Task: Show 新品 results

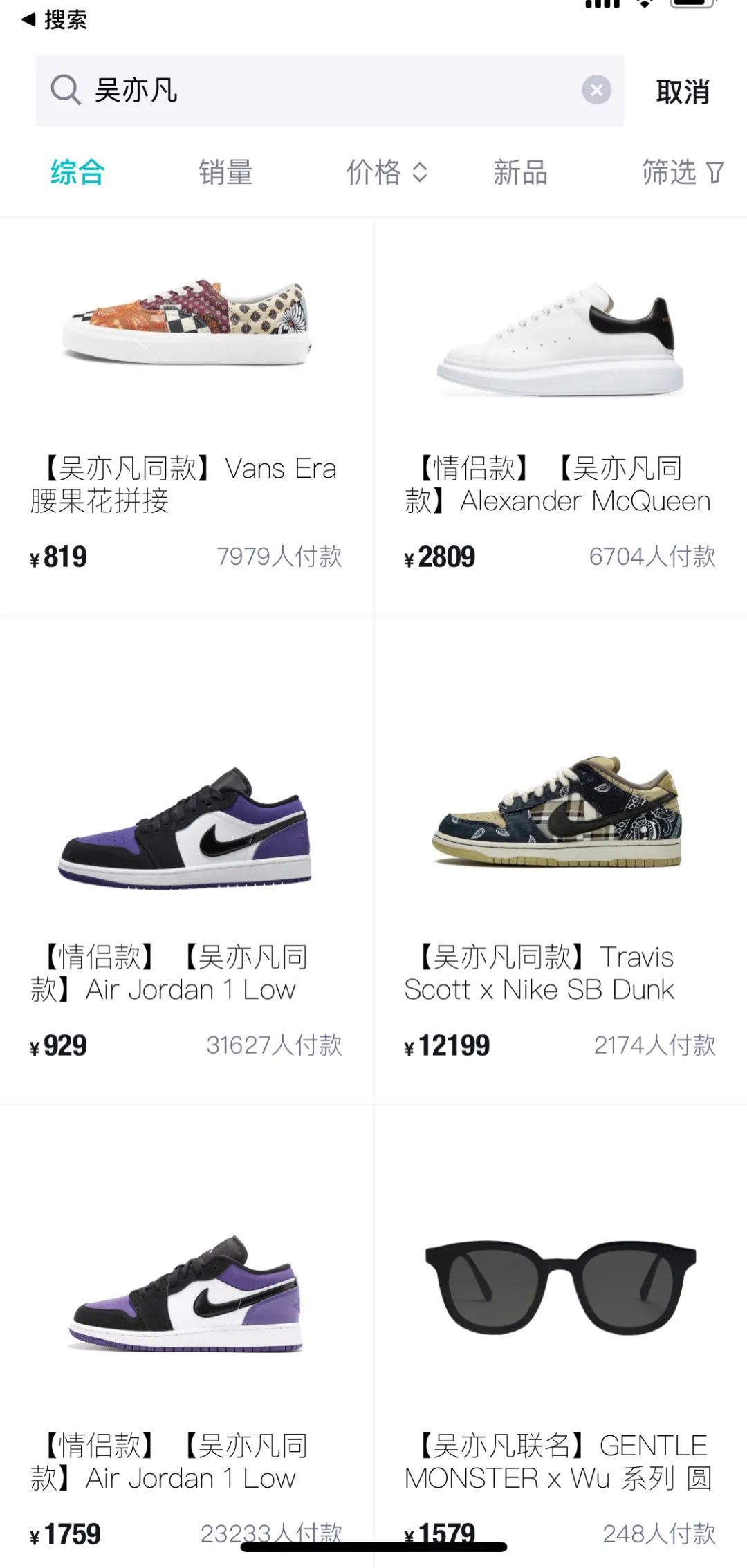Action: coord(520,172)
